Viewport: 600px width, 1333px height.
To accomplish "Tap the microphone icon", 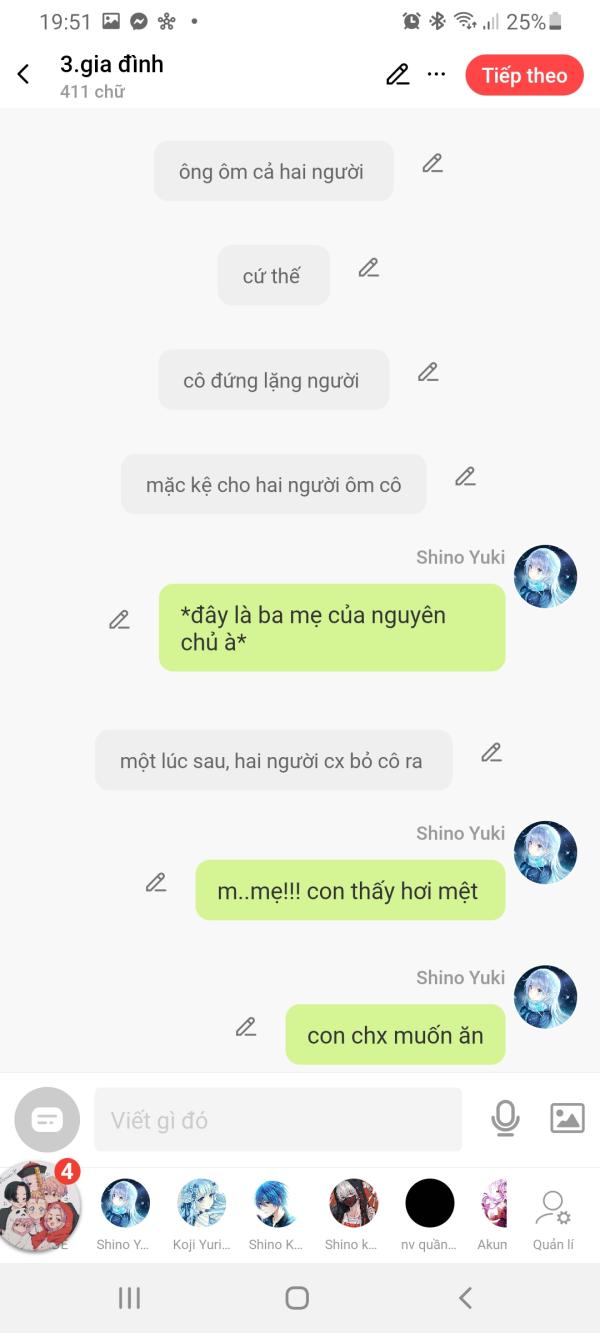I will pos(506,1119).
